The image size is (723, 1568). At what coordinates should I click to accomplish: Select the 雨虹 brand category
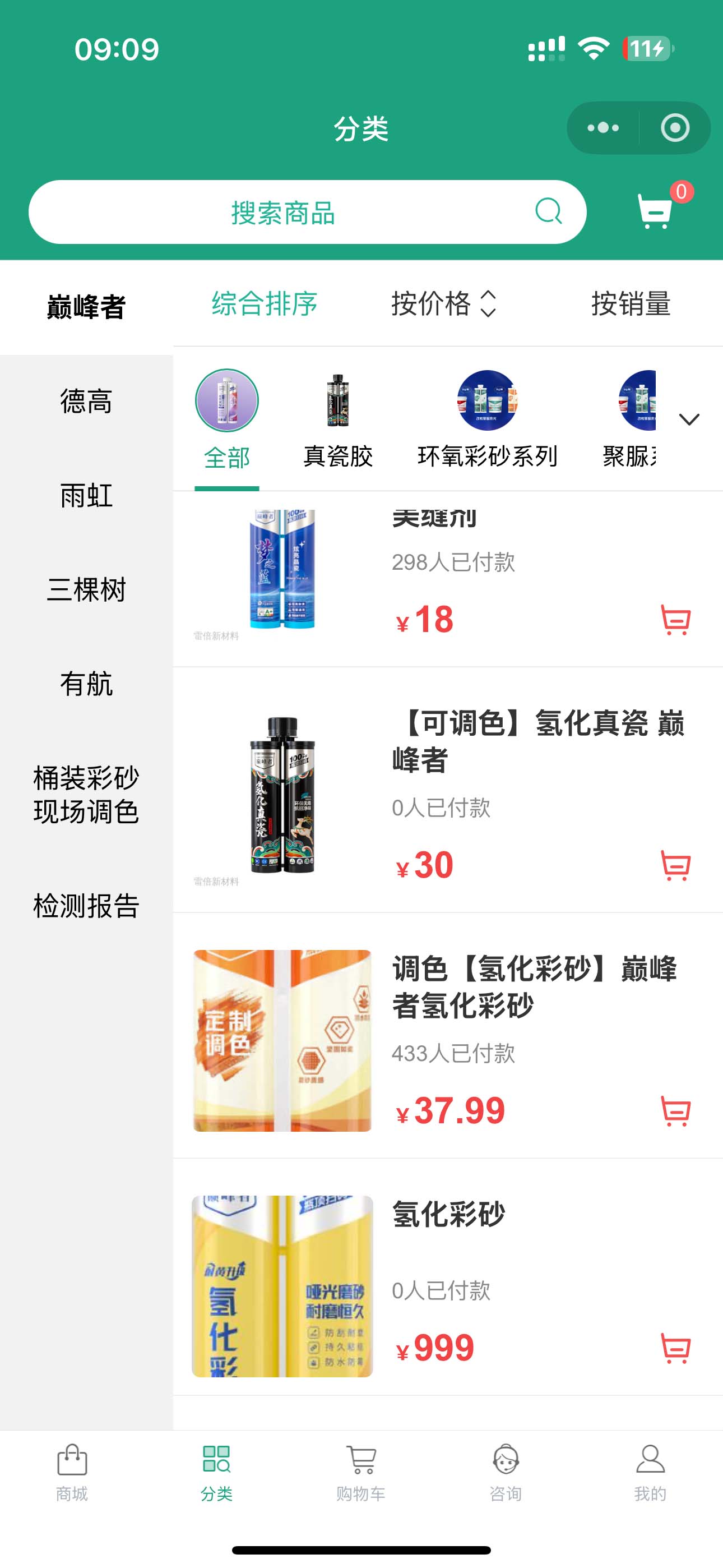(86, 496)
